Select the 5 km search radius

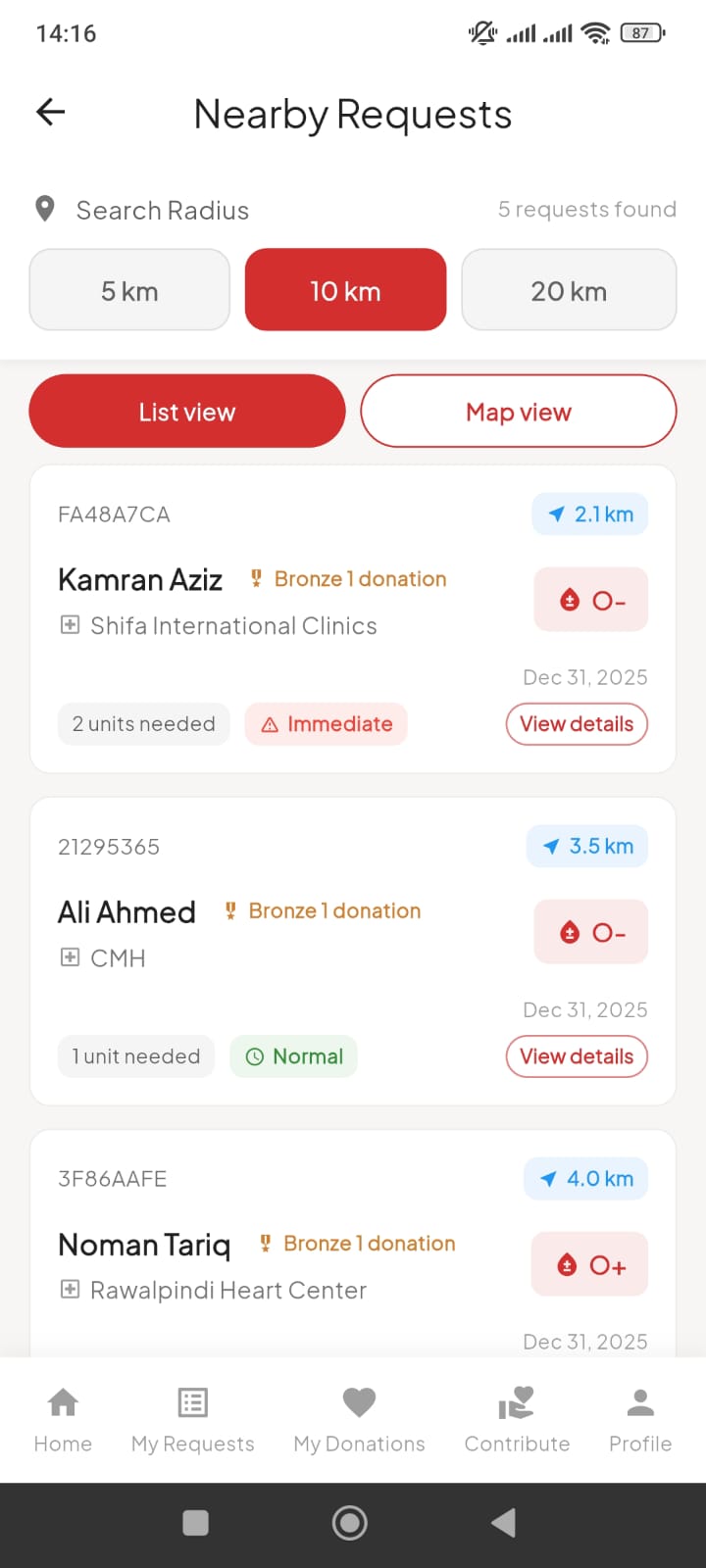(128, 289)
